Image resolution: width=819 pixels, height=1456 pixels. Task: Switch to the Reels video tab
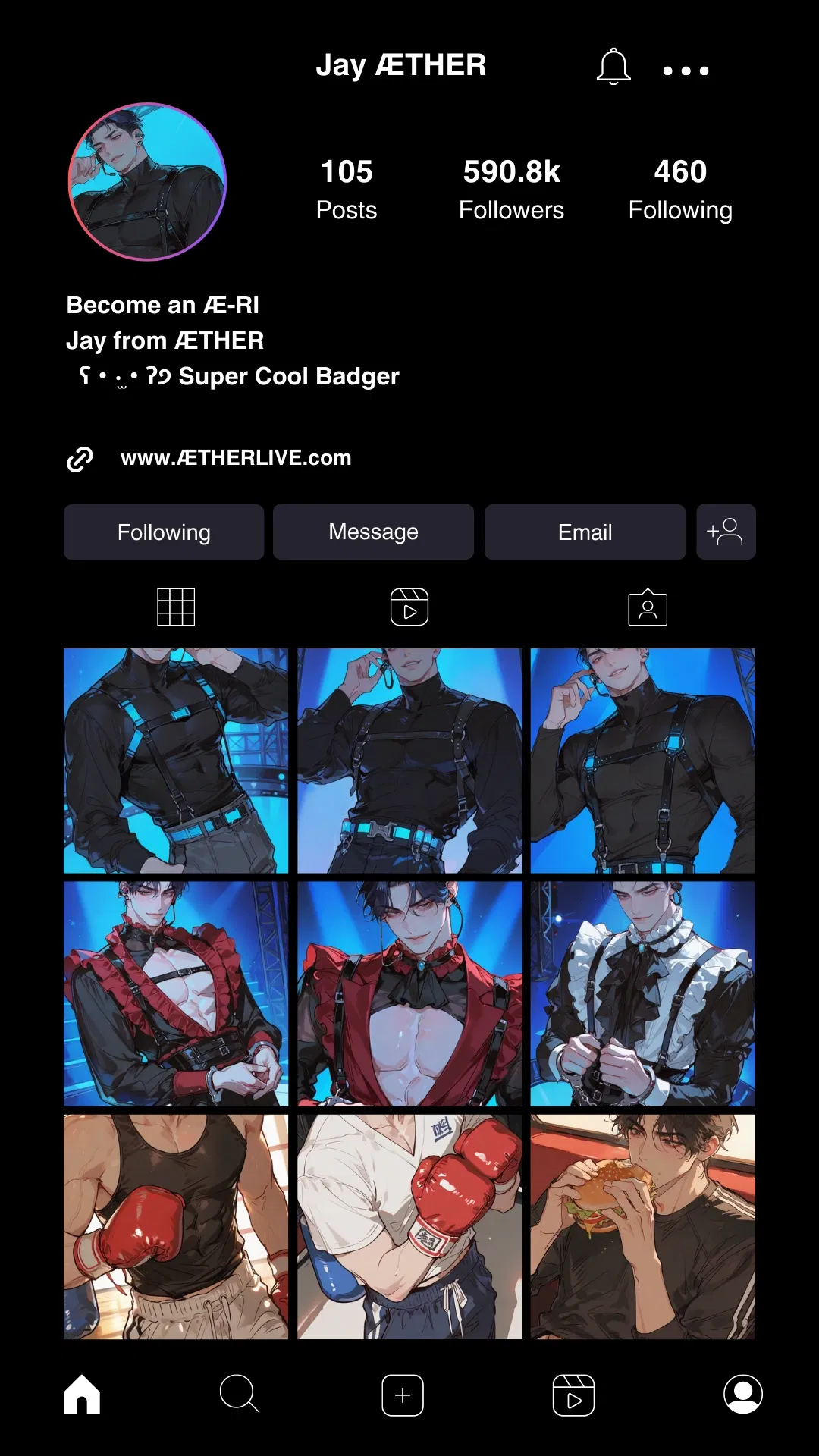409,607
